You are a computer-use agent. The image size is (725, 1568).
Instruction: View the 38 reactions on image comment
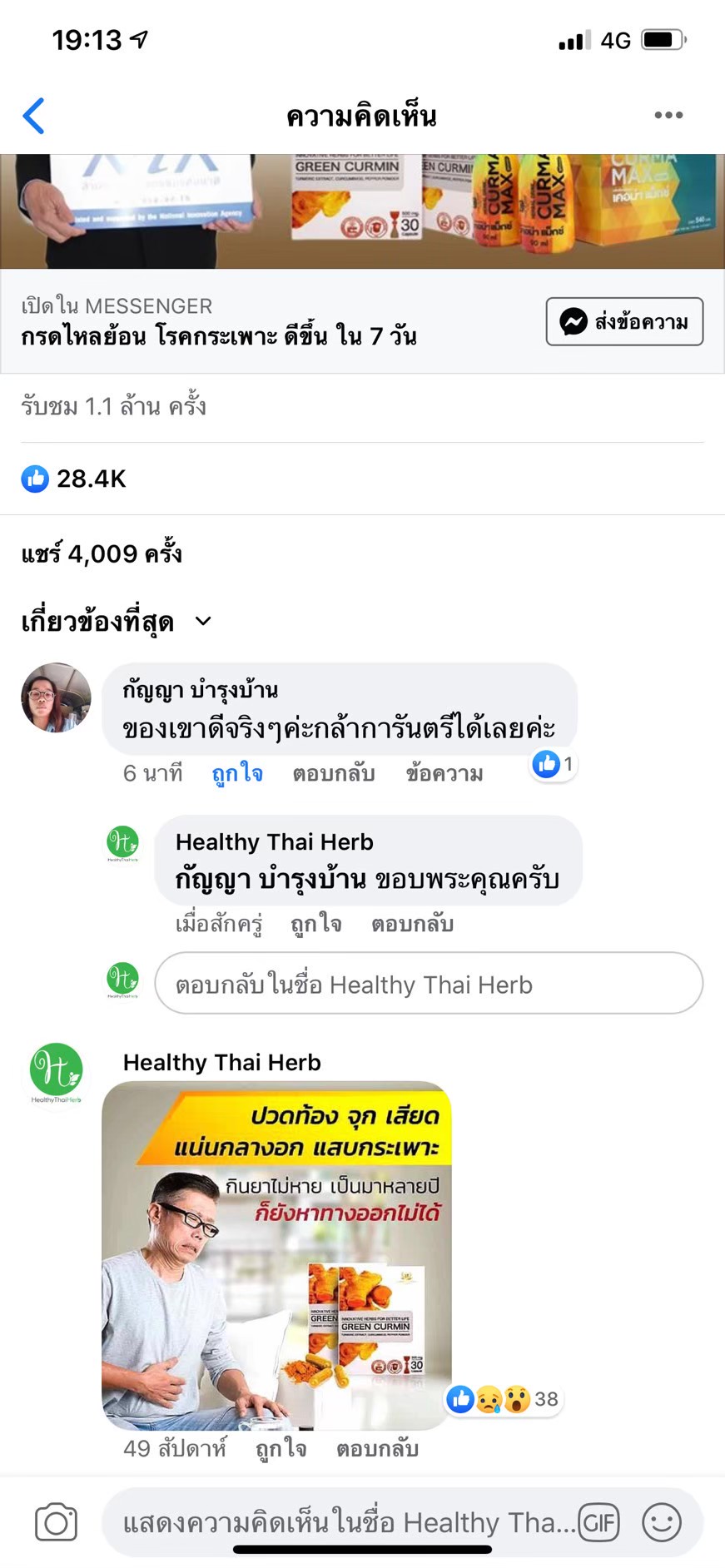coord(504,1399)
